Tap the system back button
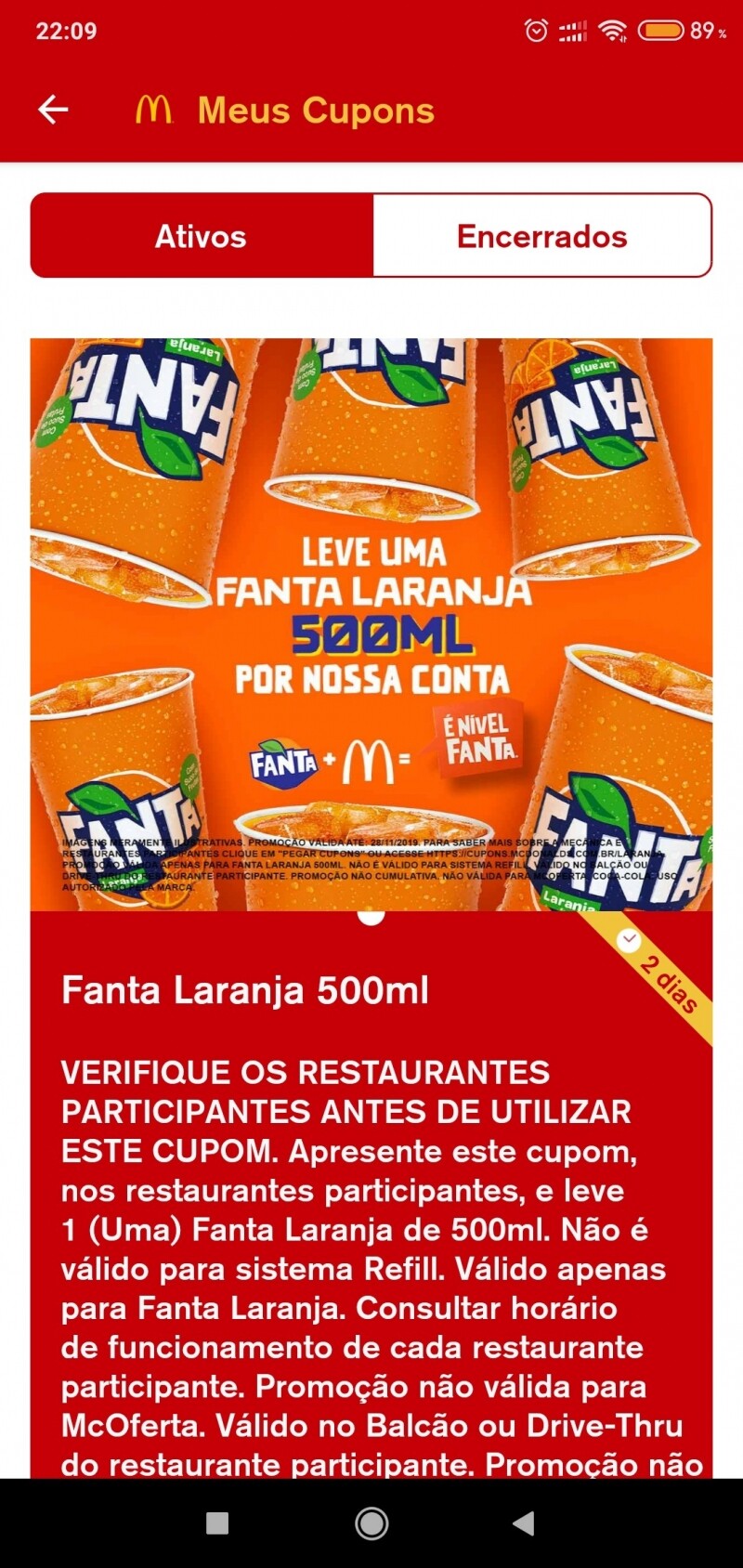This screenshot has height=1568, width=743. click(x=524, y=1523)
